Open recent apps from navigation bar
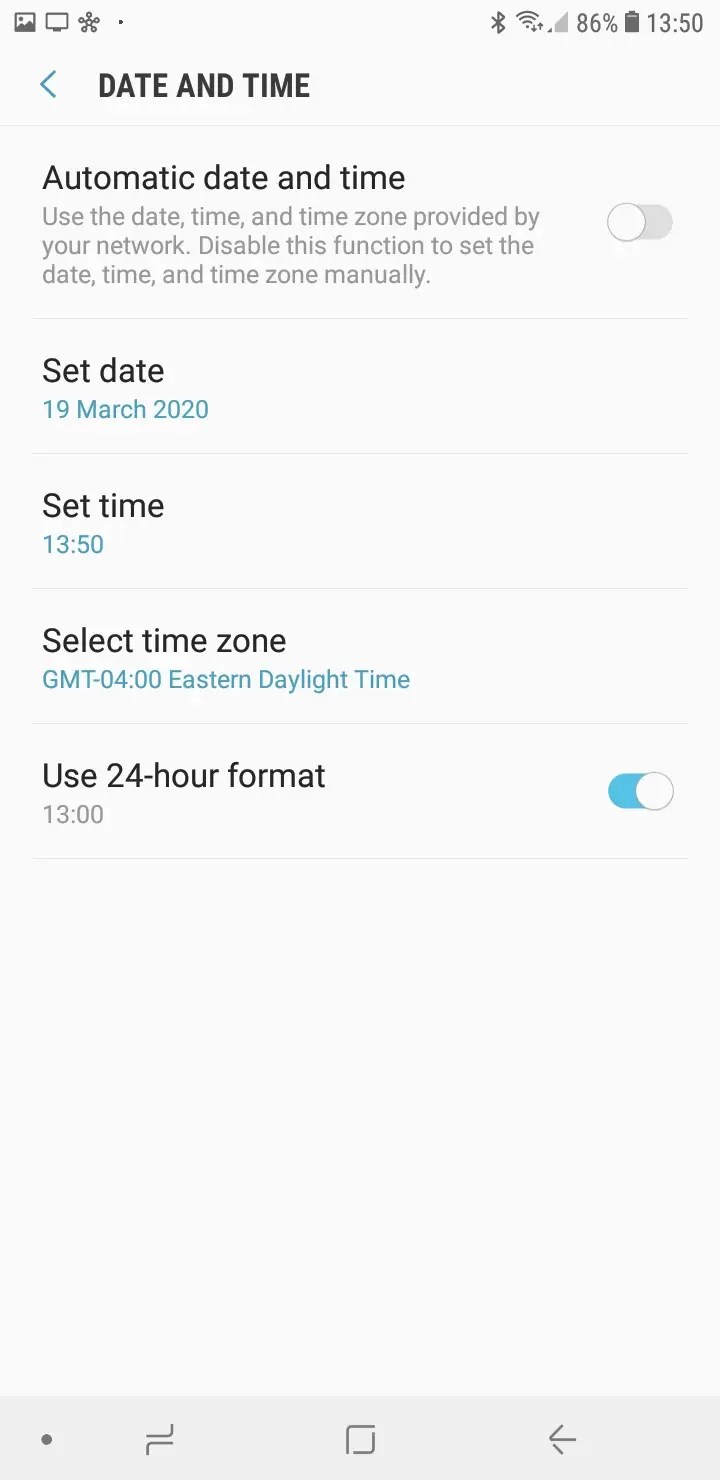The height and width of the screenshot is (1480, 720). coord(160,1440)
